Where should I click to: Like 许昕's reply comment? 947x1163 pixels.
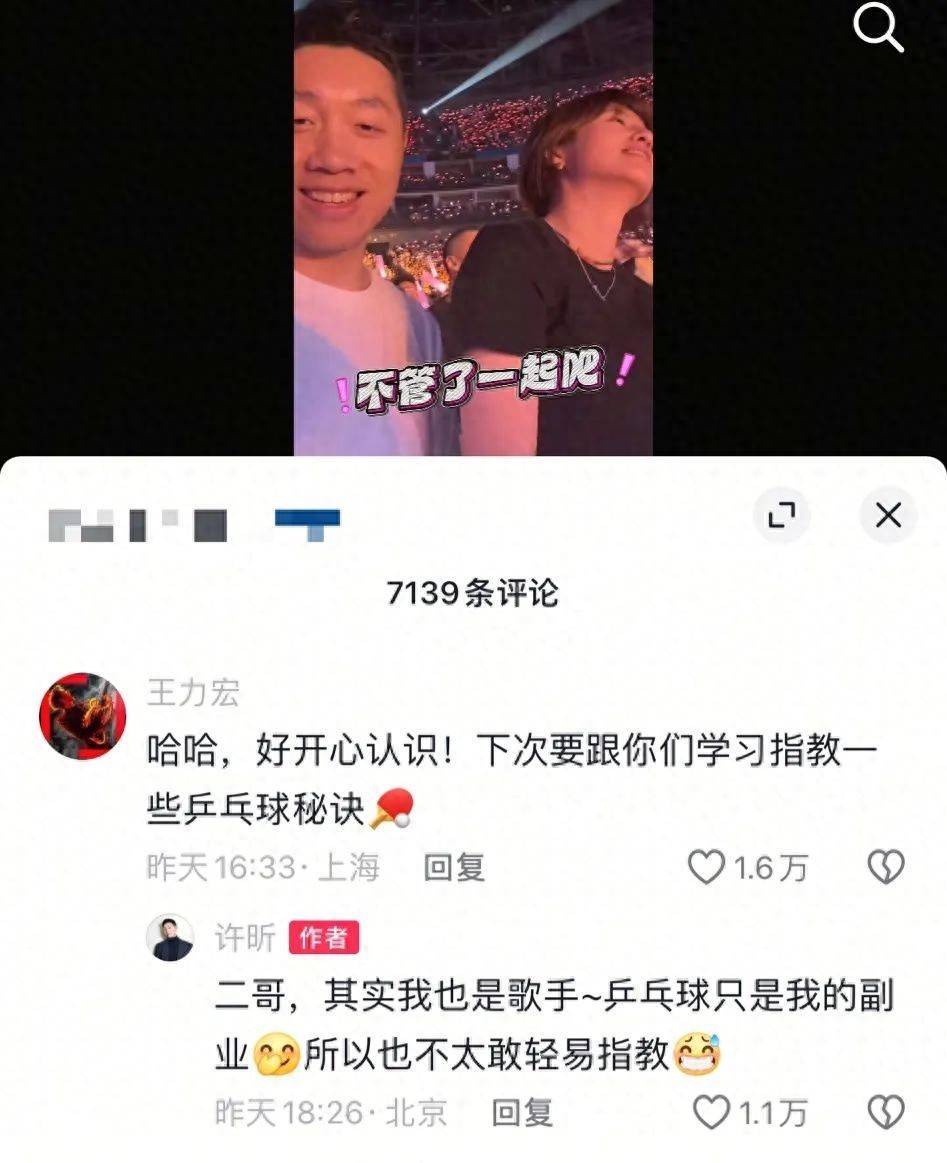(x=711, y=1112)
